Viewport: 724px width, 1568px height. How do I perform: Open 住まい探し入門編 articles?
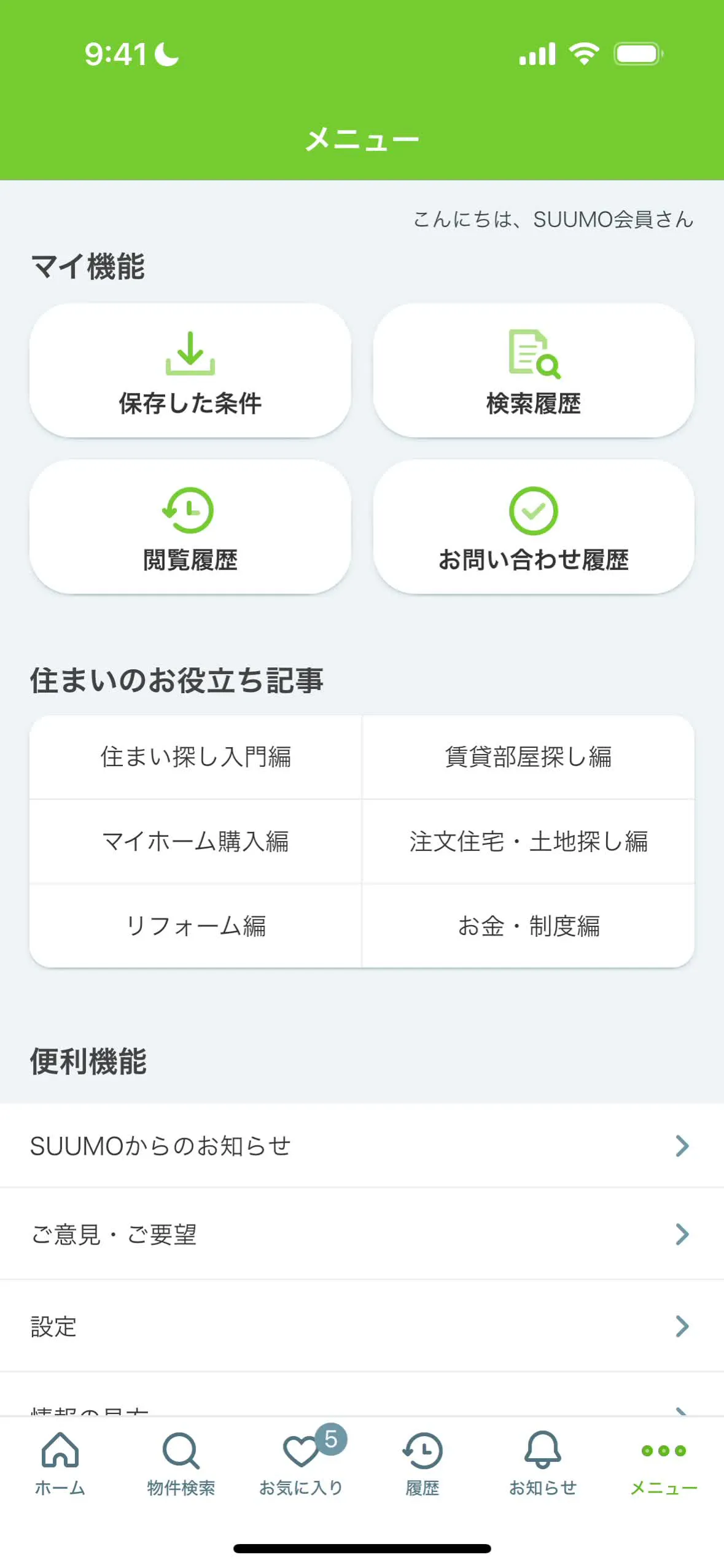point(195,757)
